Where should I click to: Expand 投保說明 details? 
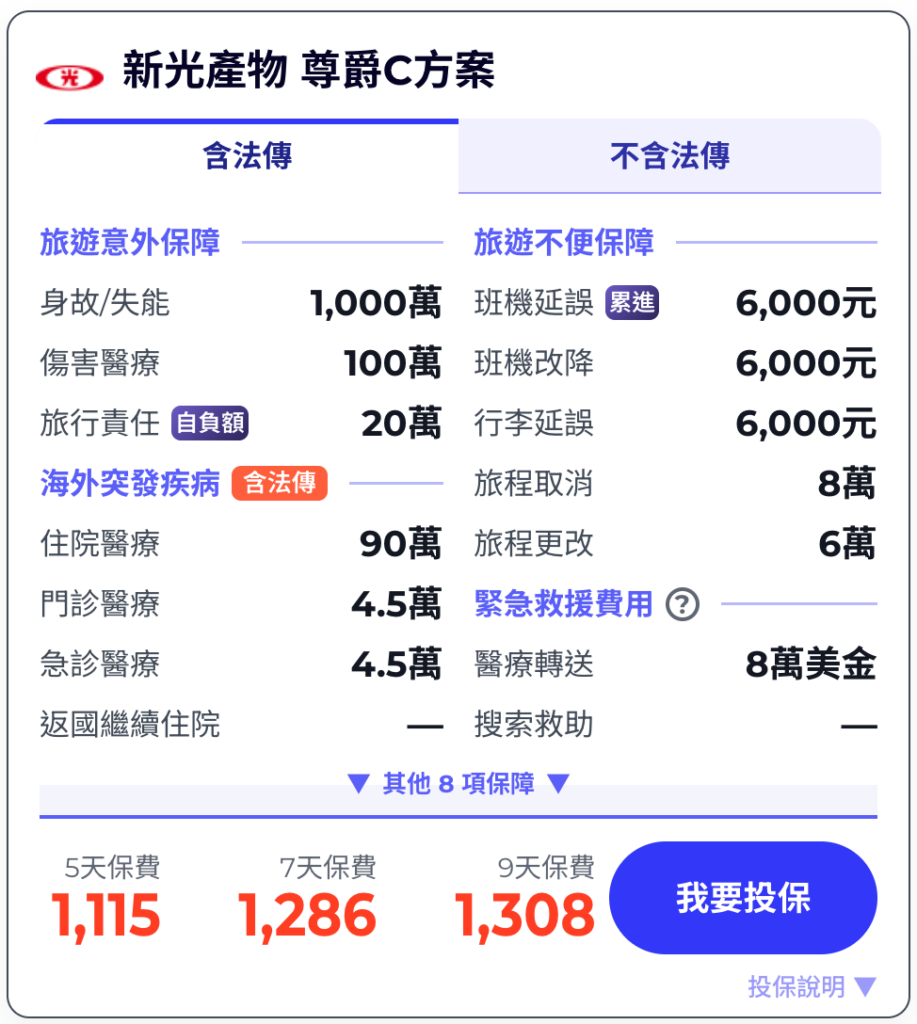pyautogui.click(x=810, y=987)
